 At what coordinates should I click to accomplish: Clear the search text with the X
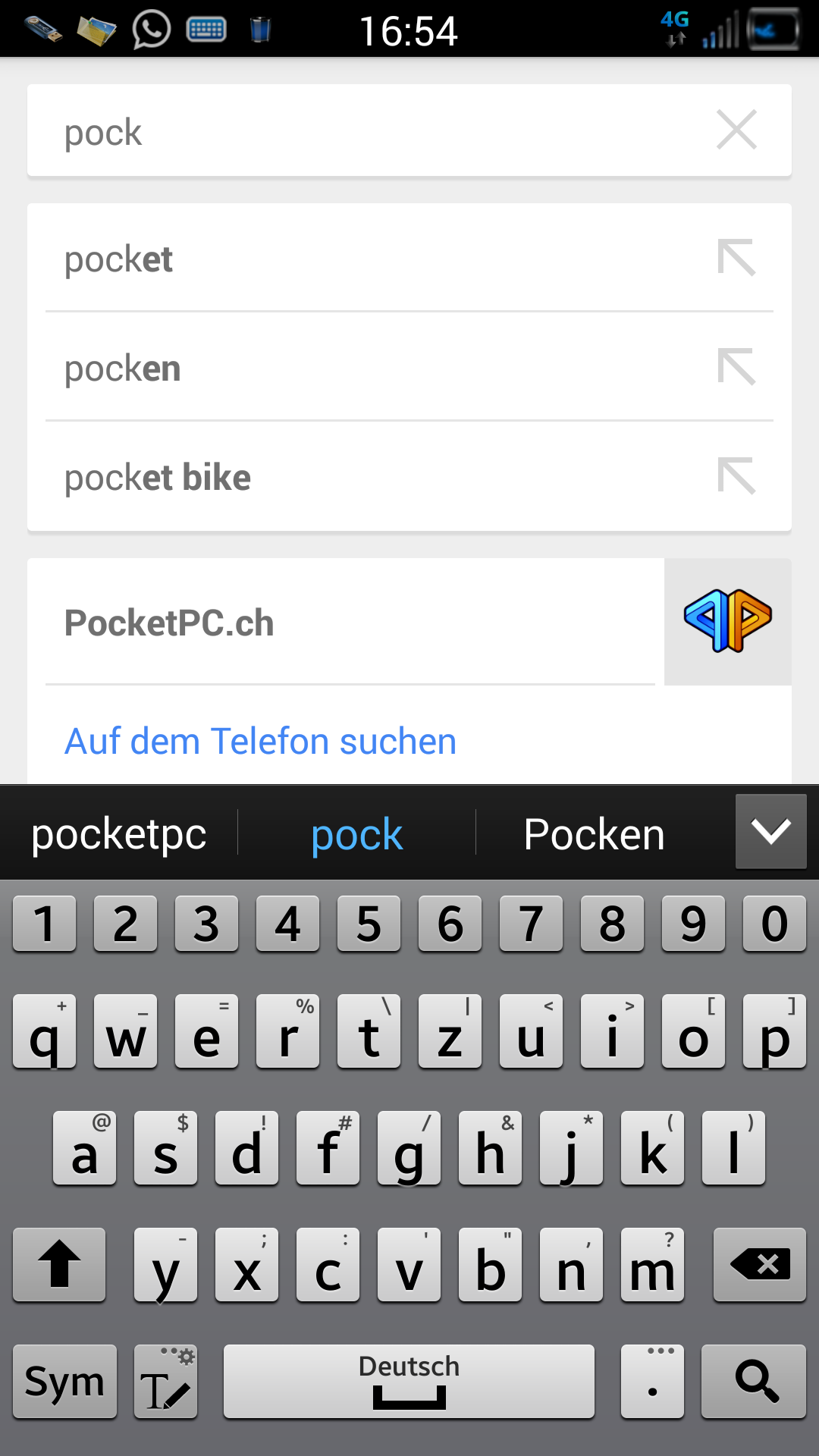(x=736, y=130)
